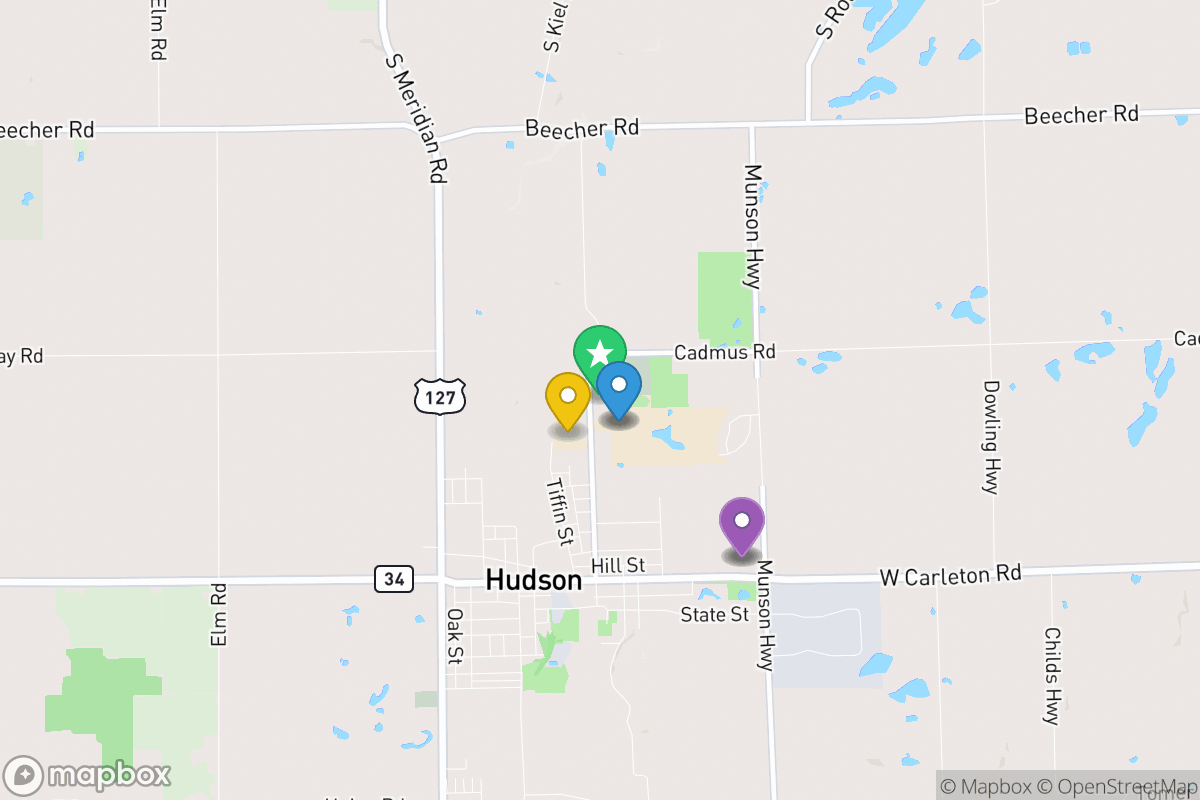Open the © Mapbox attribution link
The image size is (1200, 800).
pyautogui.click(x=990, y=786)
